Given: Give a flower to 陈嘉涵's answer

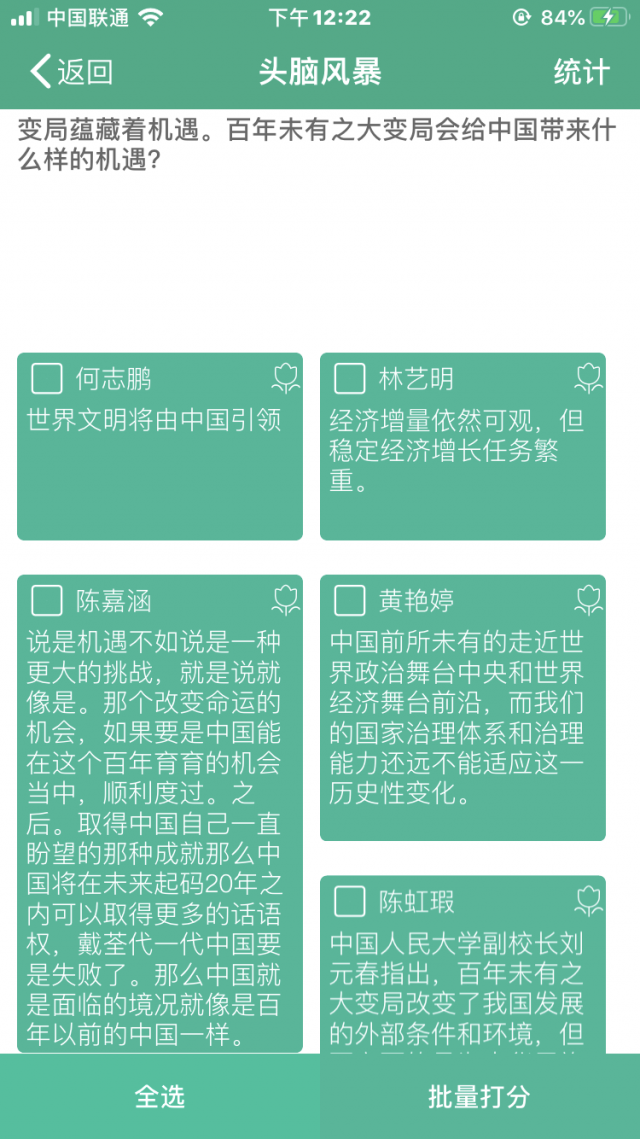Looking at the screenshot, I should [286, 600].
